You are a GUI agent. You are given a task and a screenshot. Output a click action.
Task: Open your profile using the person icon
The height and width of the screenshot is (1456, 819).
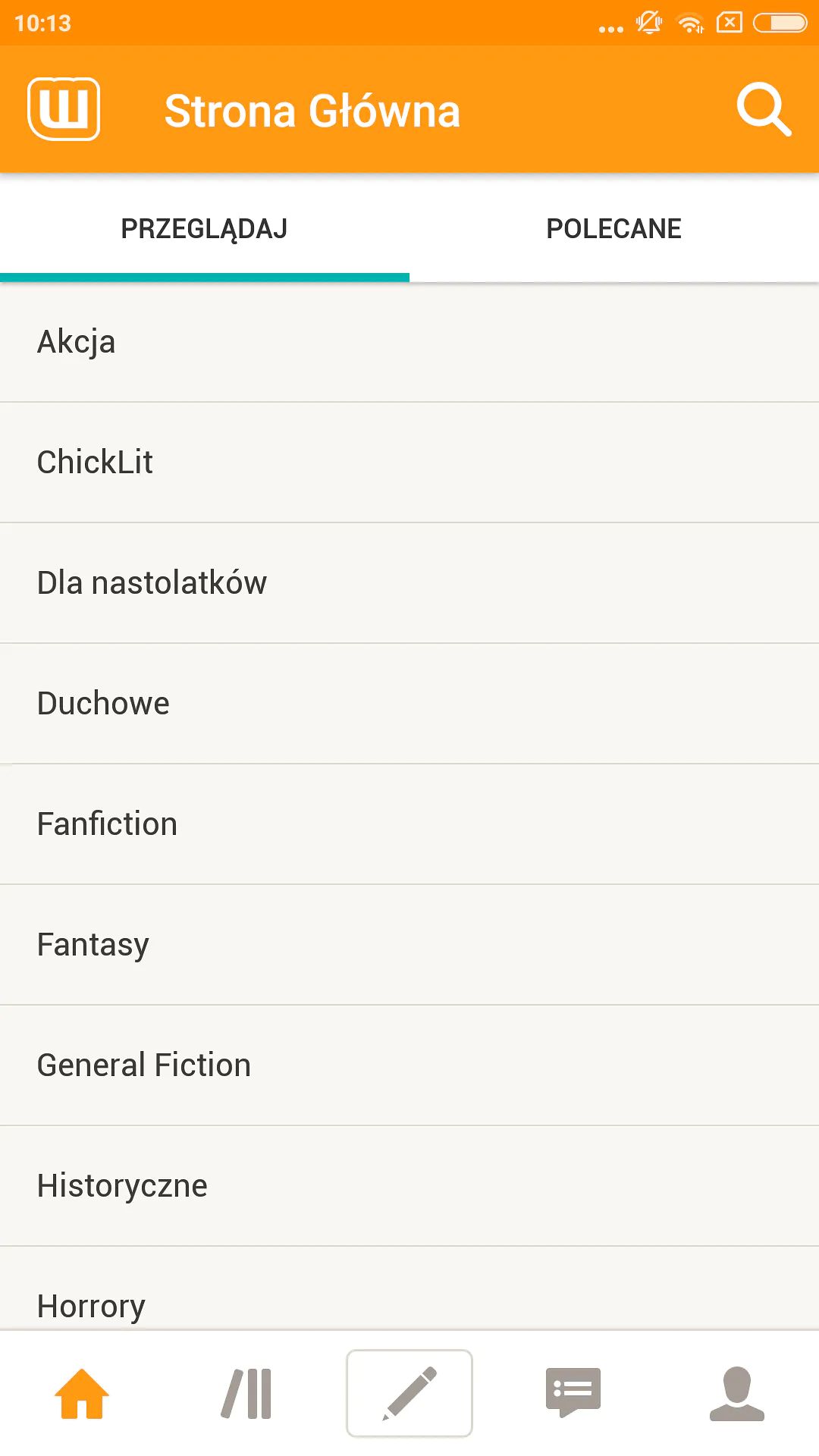coord(736,1392)
